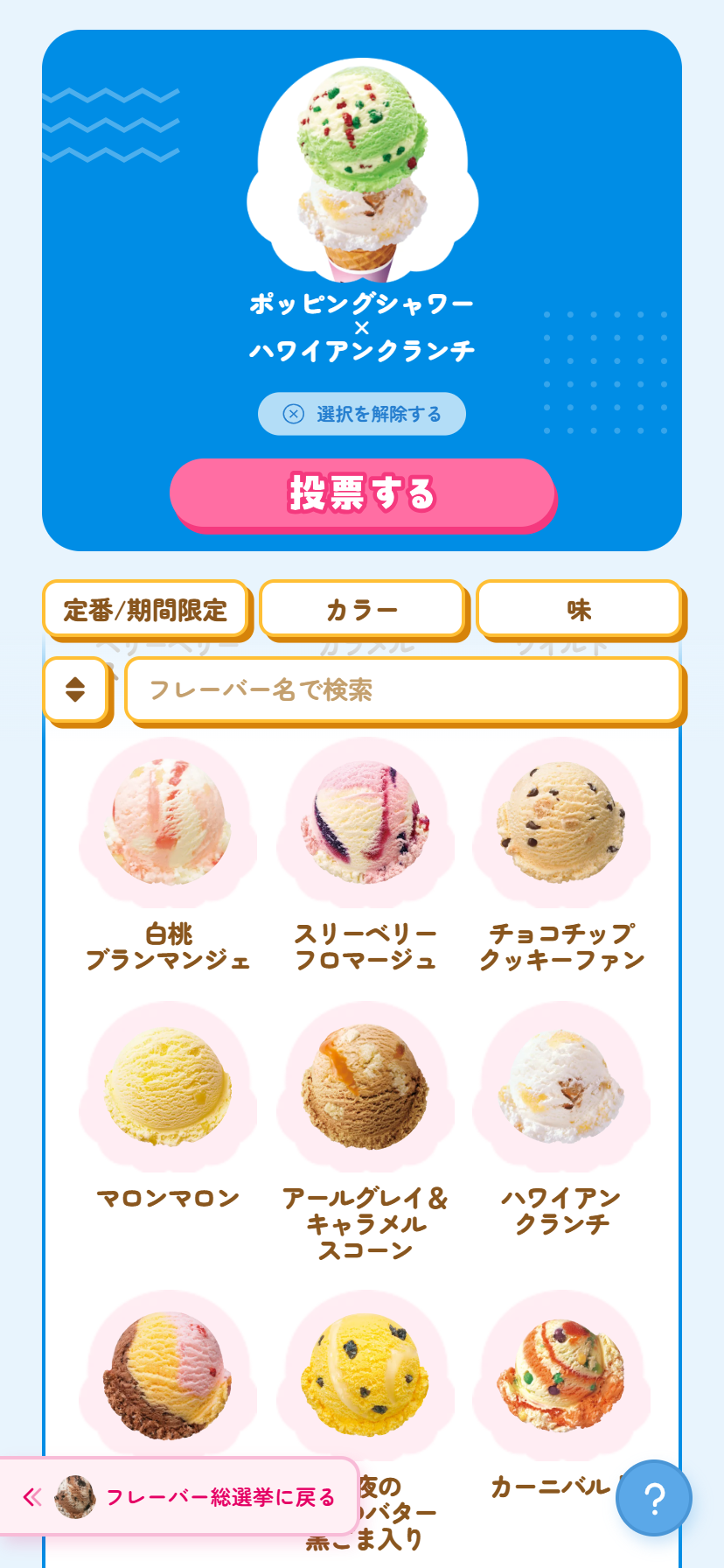
Task: Tap the 投票する vote button
Action: pyautogui.click(x=362, y=493)
